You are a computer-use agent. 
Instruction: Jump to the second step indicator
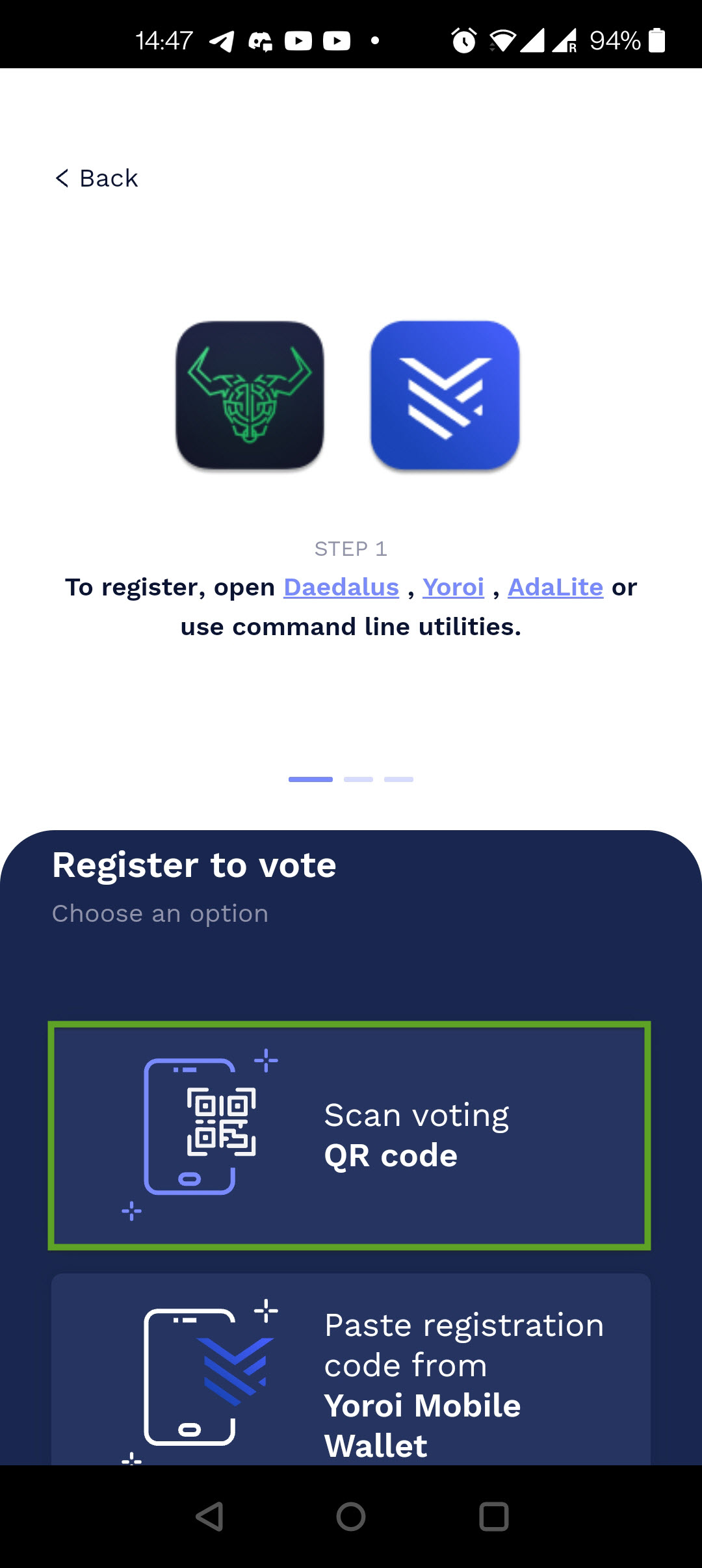click(358, 779)
